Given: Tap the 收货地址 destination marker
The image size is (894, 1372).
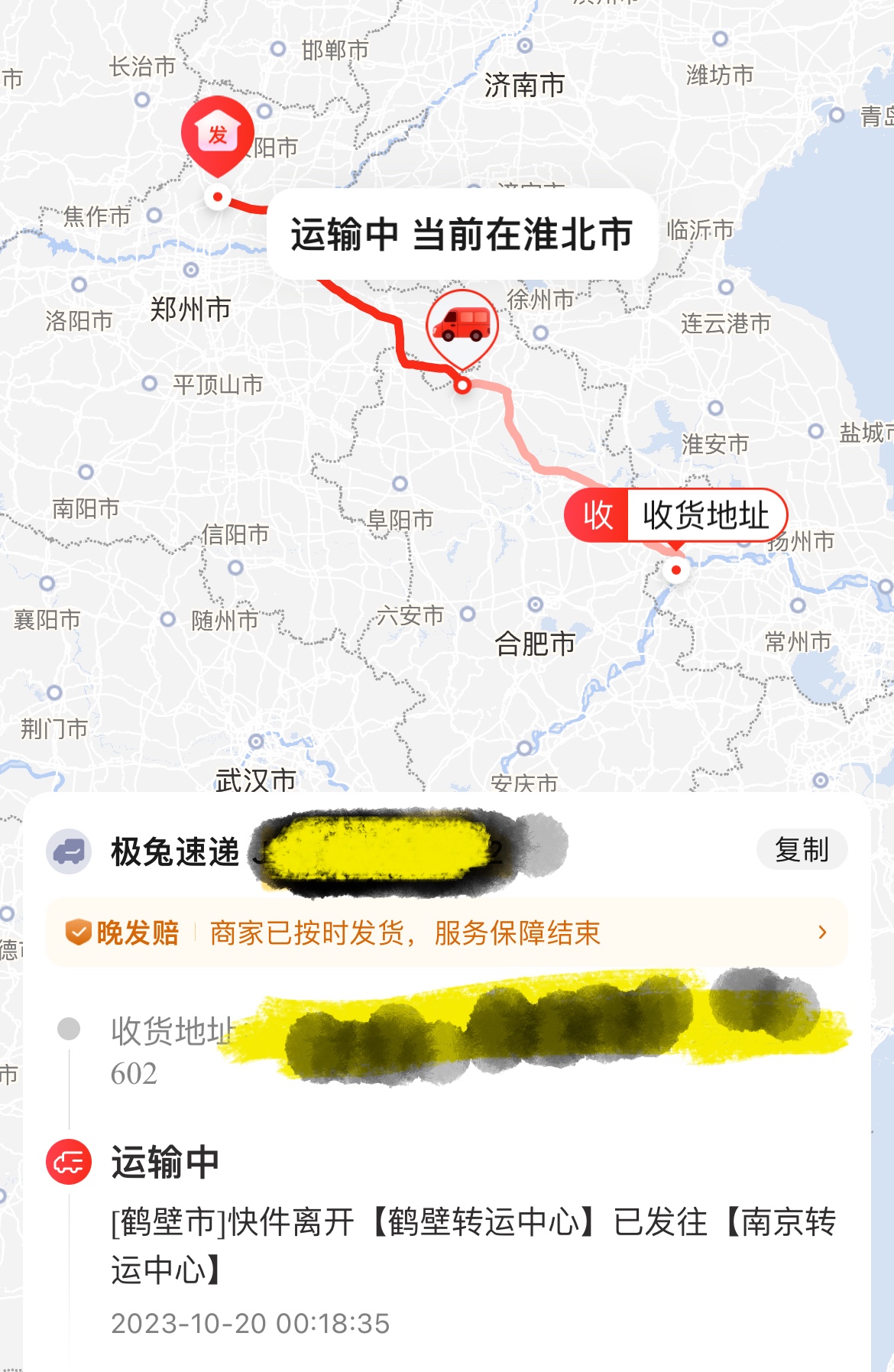Looking at the screenshot, I should tap(675, 516).
